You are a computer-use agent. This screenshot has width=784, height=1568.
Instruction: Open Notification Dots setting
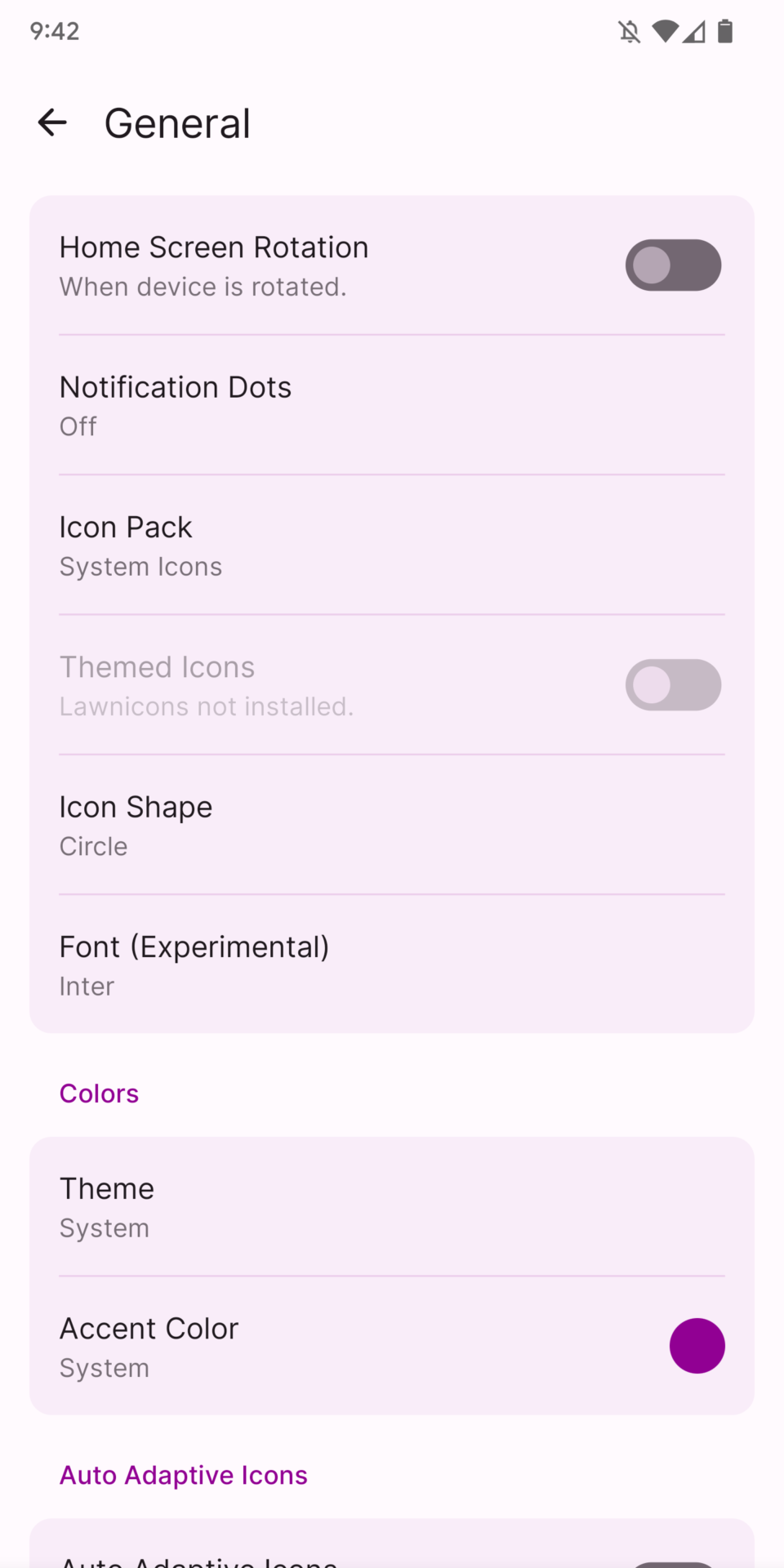390,406
